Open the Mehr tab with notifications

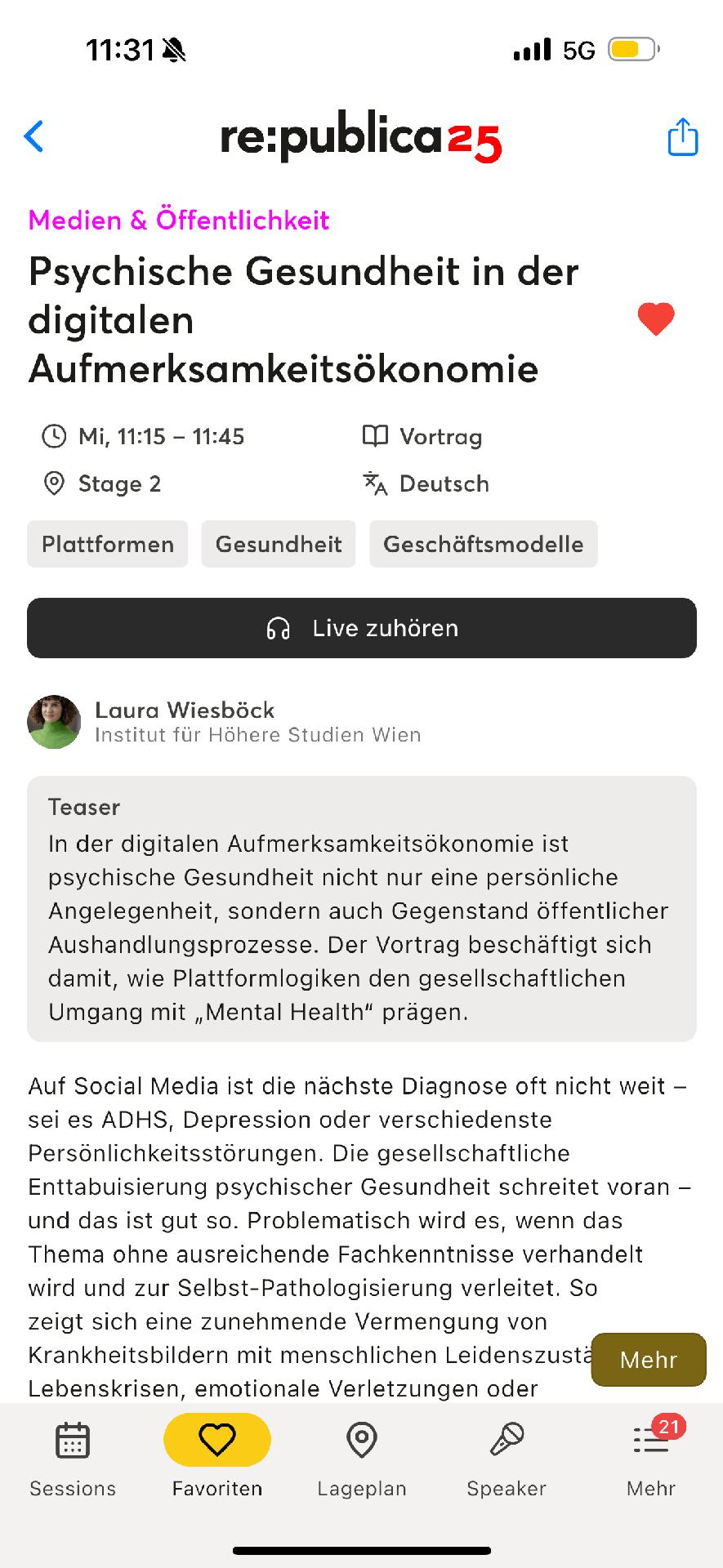[x=651, y=1459]
